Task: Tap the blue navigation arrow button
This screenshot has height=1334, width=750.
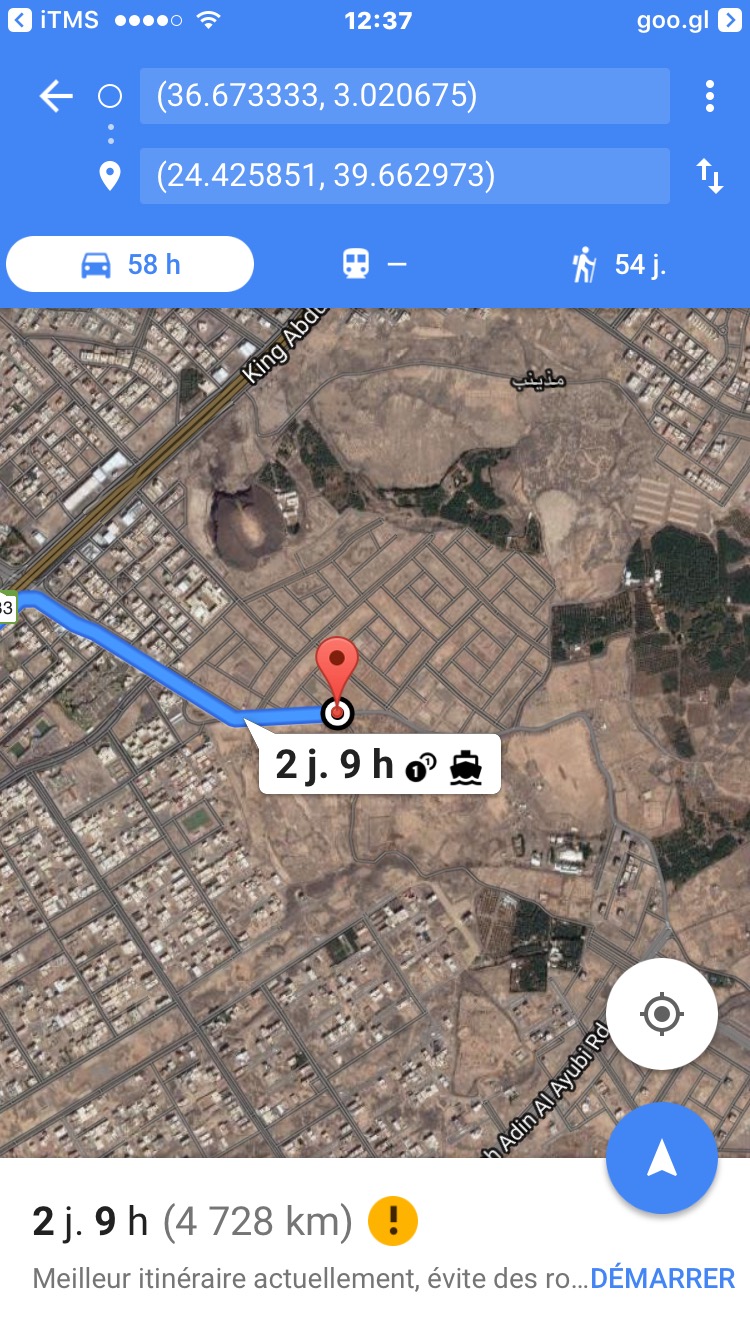Action: coord(661,1158)
